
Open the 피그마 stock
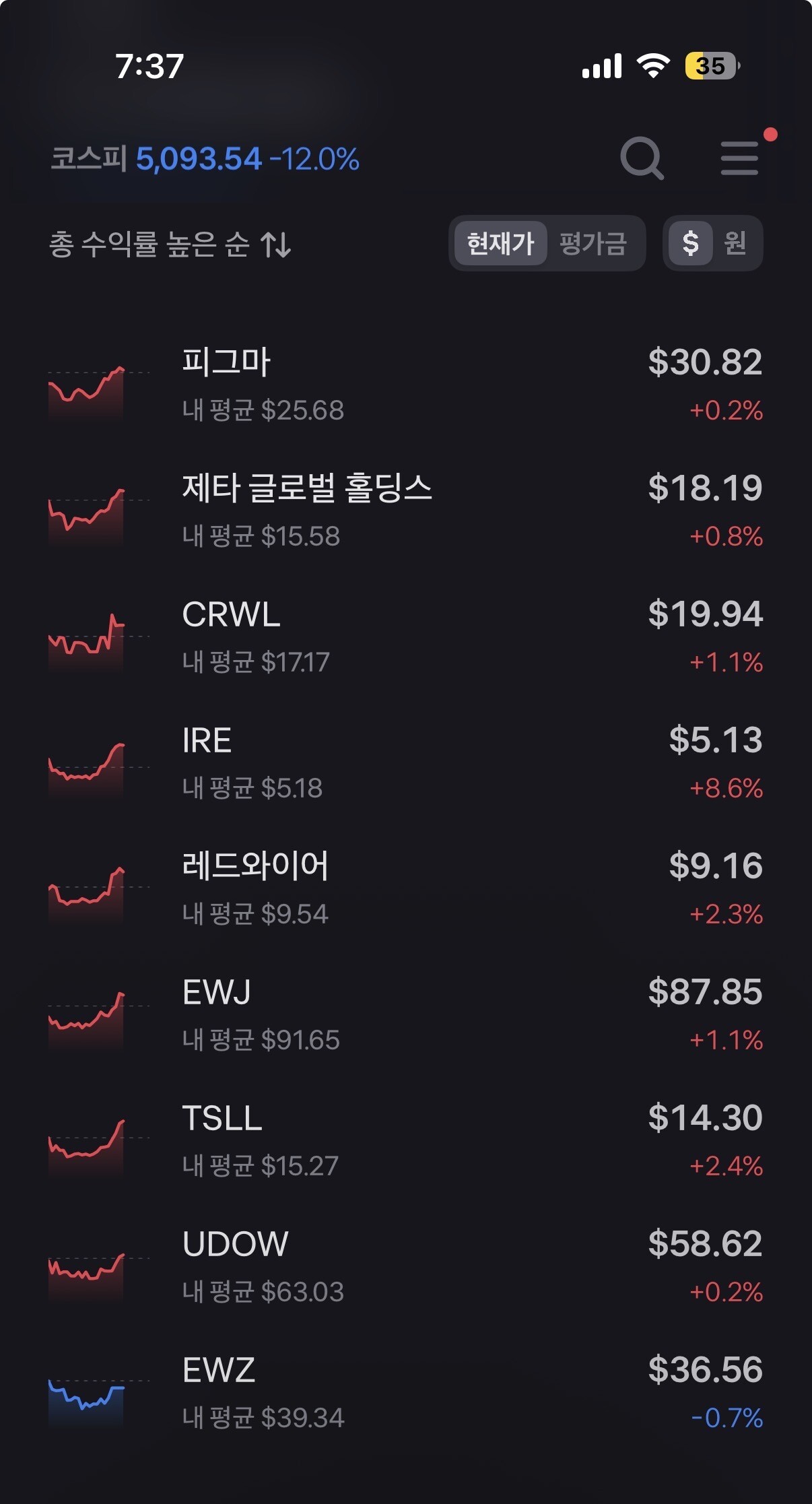404,385
